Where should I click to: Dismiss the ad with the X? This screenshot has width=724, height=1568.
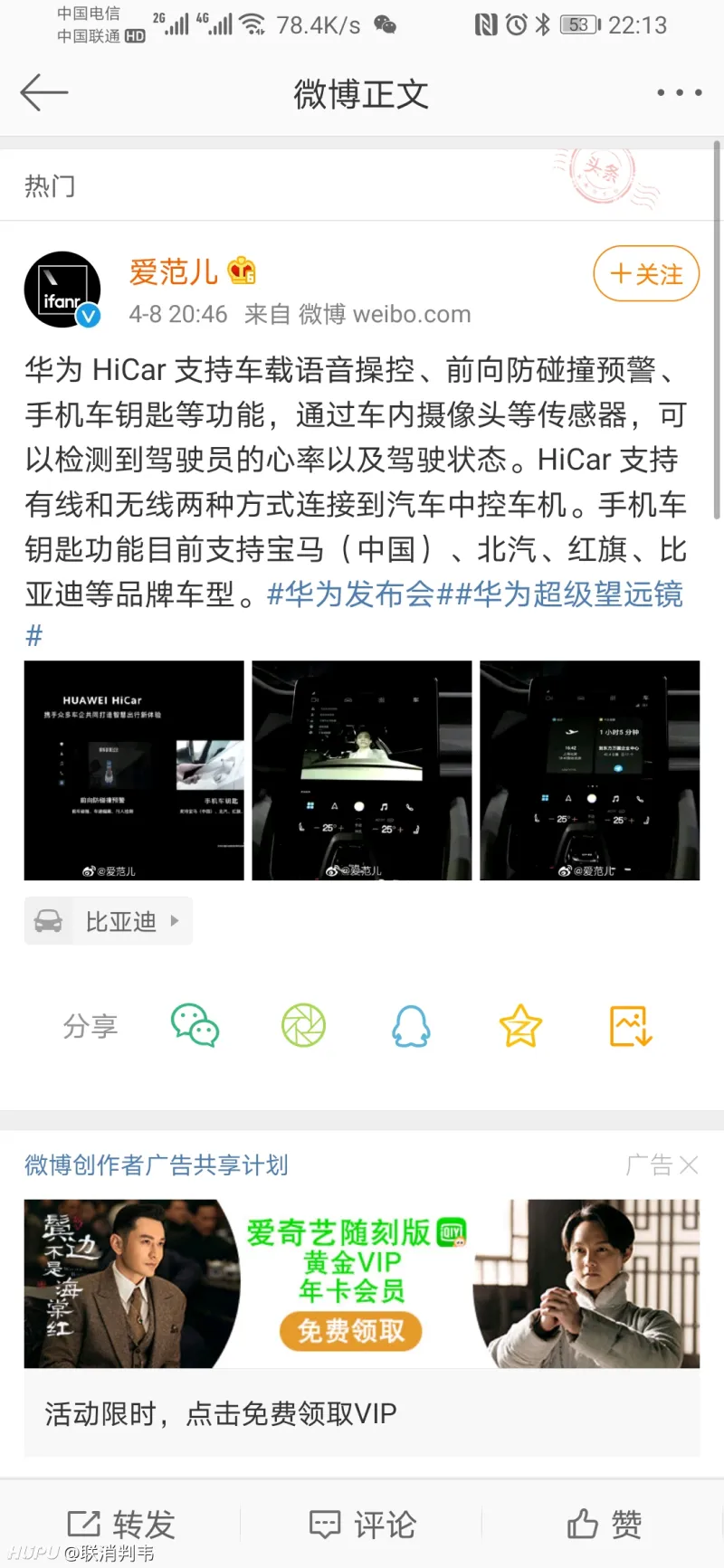coord(689,1165)
